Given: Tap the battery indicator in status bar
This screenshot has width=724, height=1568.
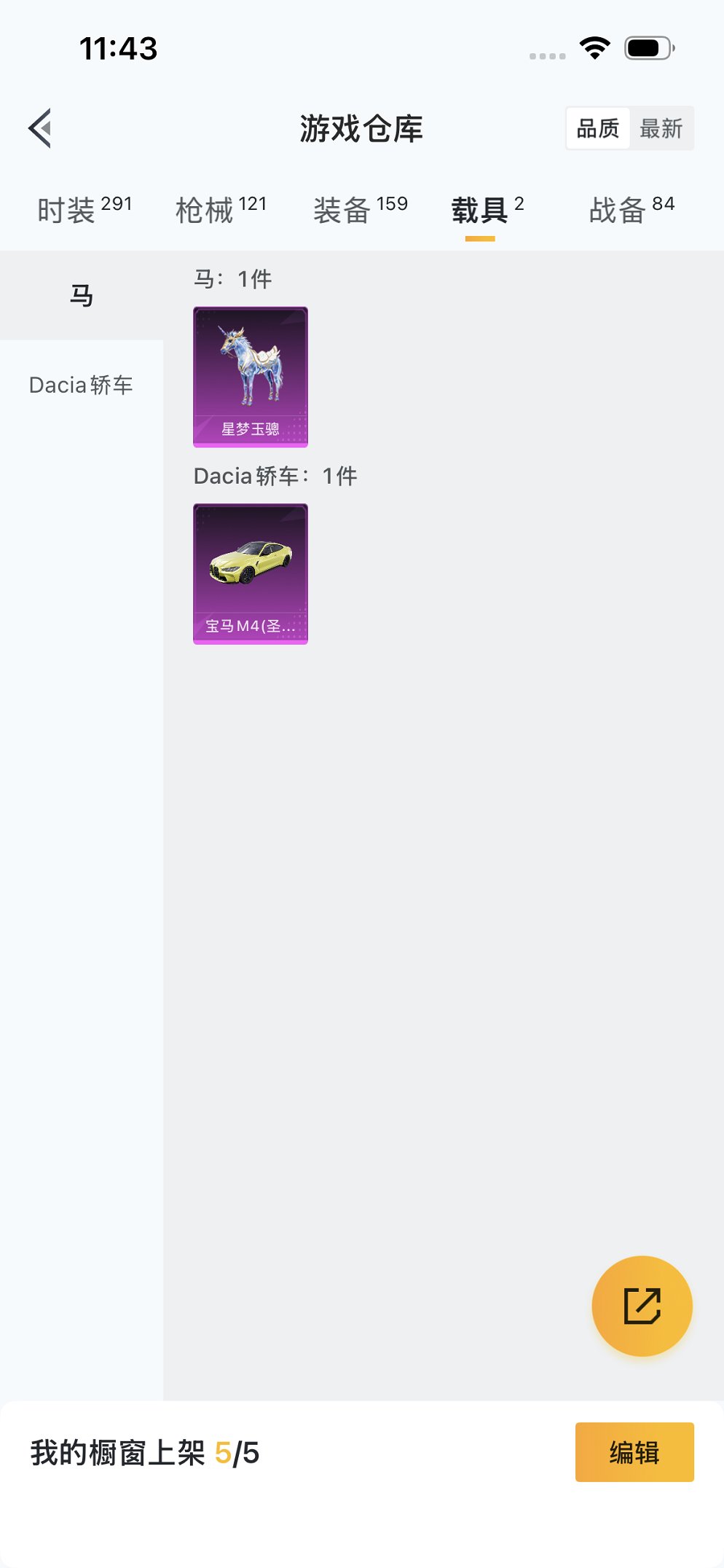Looking at the screenshot, I should pos(648,46).
